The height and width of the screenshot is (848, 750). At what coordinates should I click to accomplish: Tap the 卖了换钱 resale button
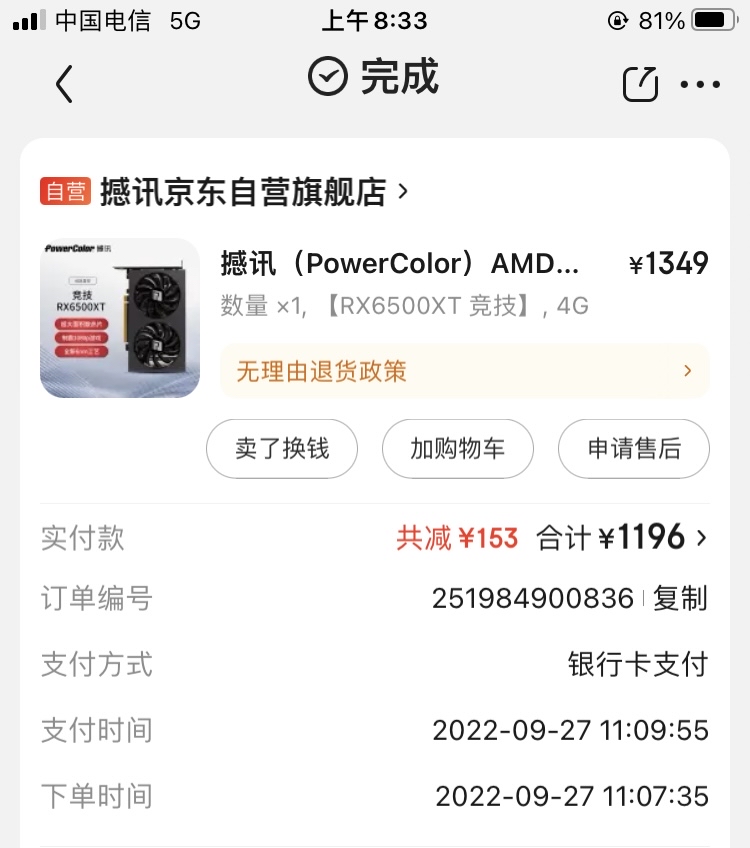[x=281, y=449]
